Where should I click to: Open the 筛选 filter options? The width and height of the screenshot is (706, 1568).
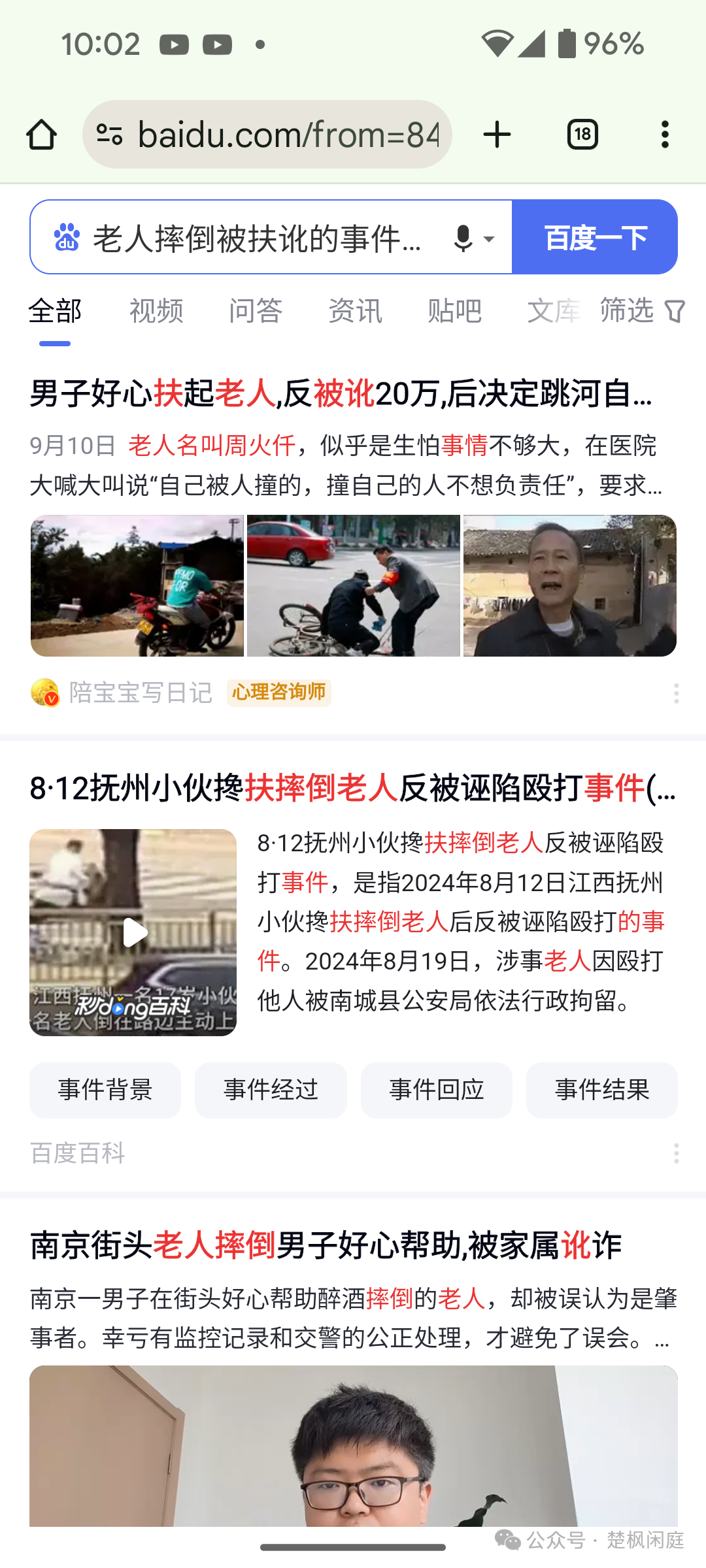[x=642, y=311]
